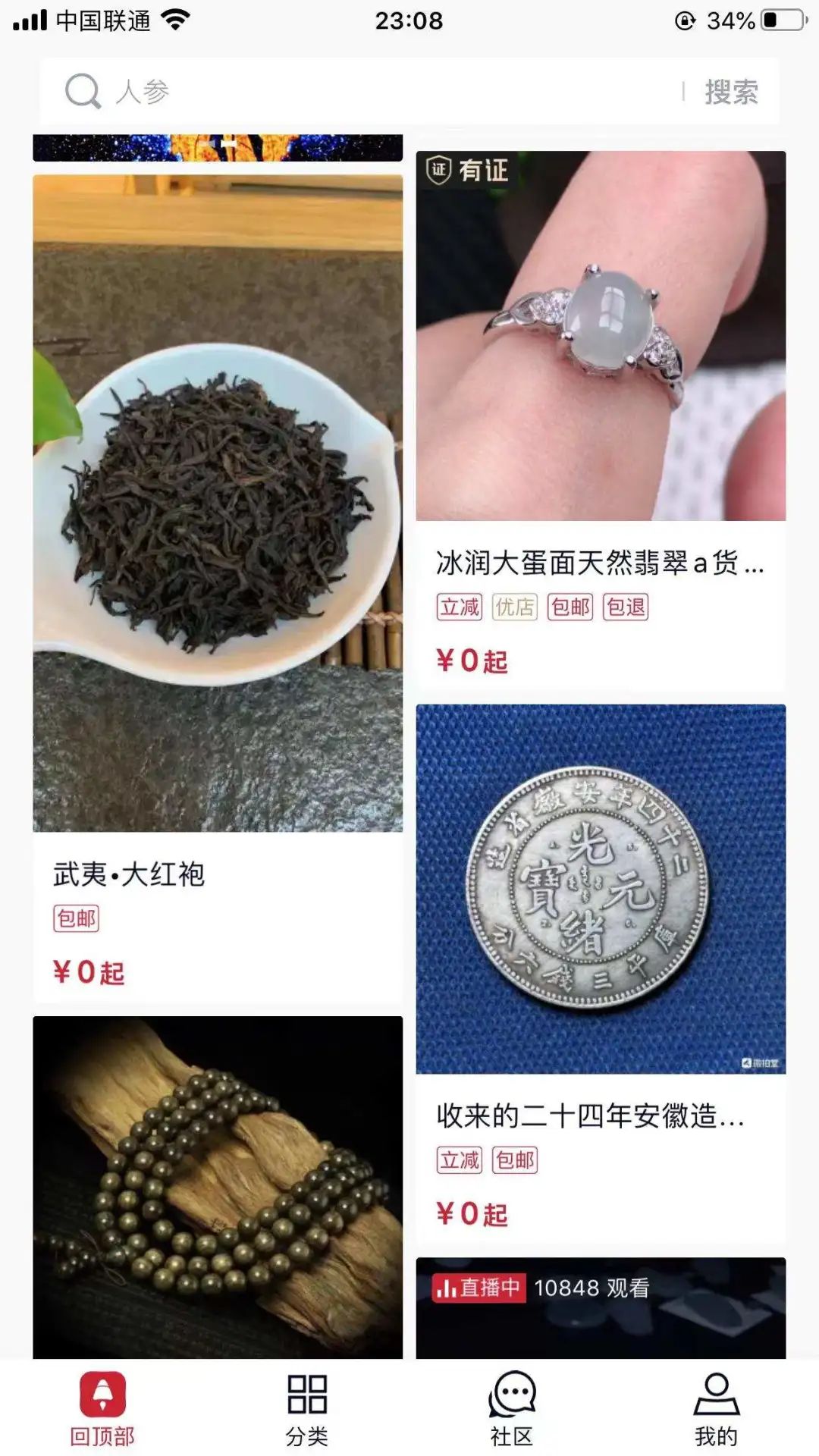Tap 回顶部 to return to top
Image resolution: width=819 pixels, height=1456 pixels.
coord(102,1409)
